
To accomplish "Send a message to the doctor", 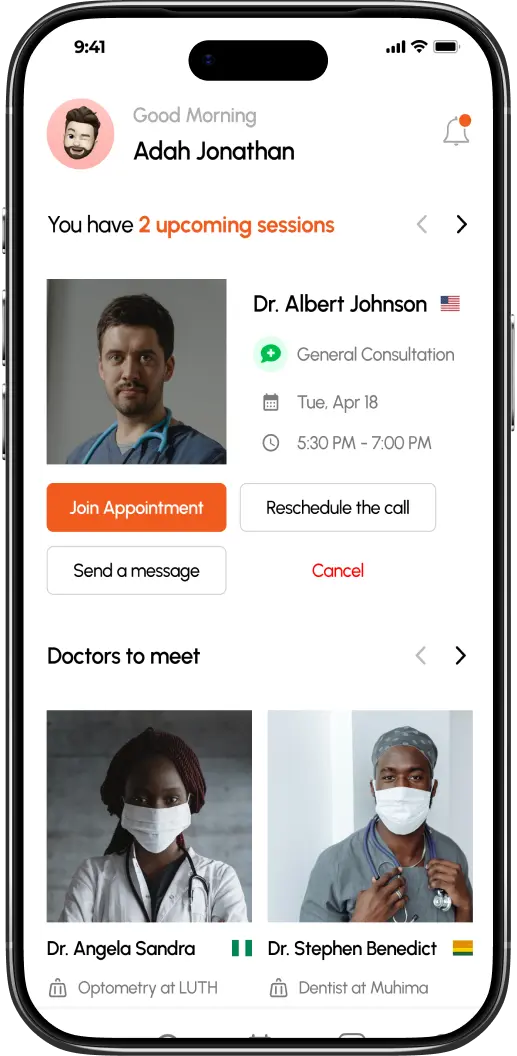I will tap(137, 570).
